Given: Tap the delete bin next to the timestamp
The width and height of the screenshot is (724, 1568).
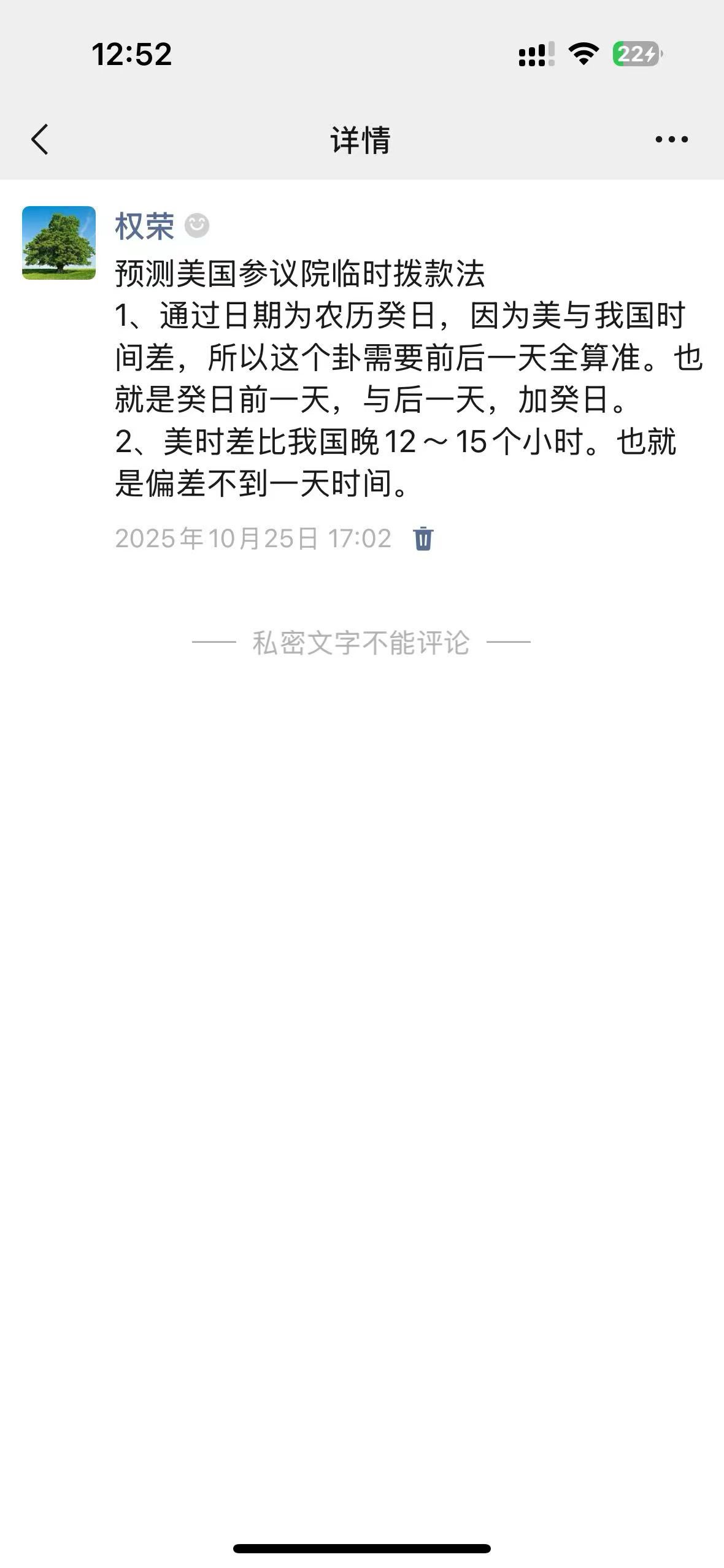Looking at the screenshot, I should 424,539.
